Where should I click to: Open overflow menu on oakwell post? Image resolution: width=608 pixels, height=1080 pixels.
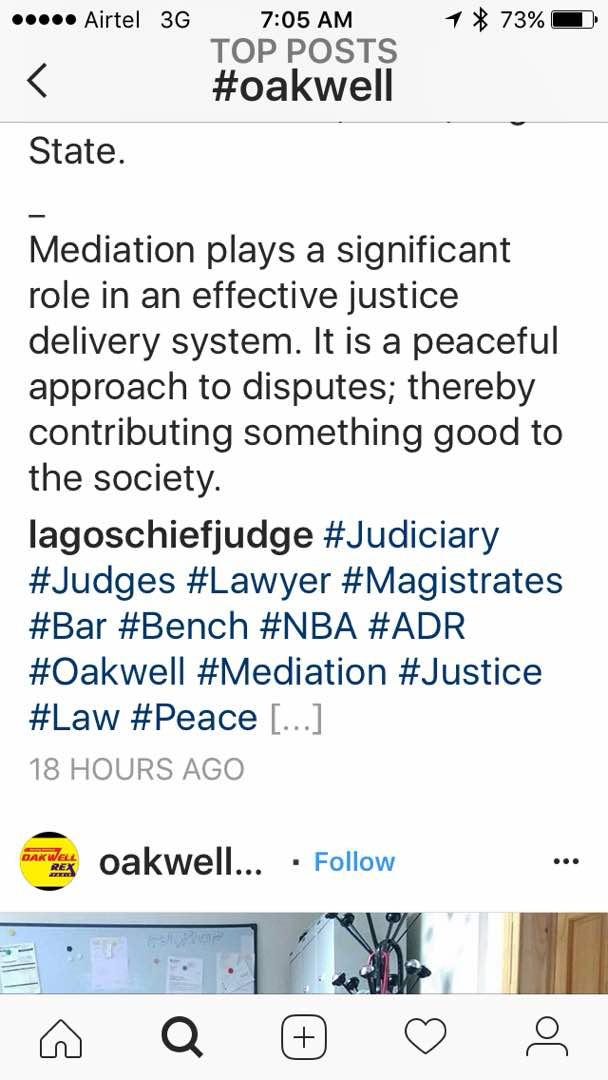565,861
